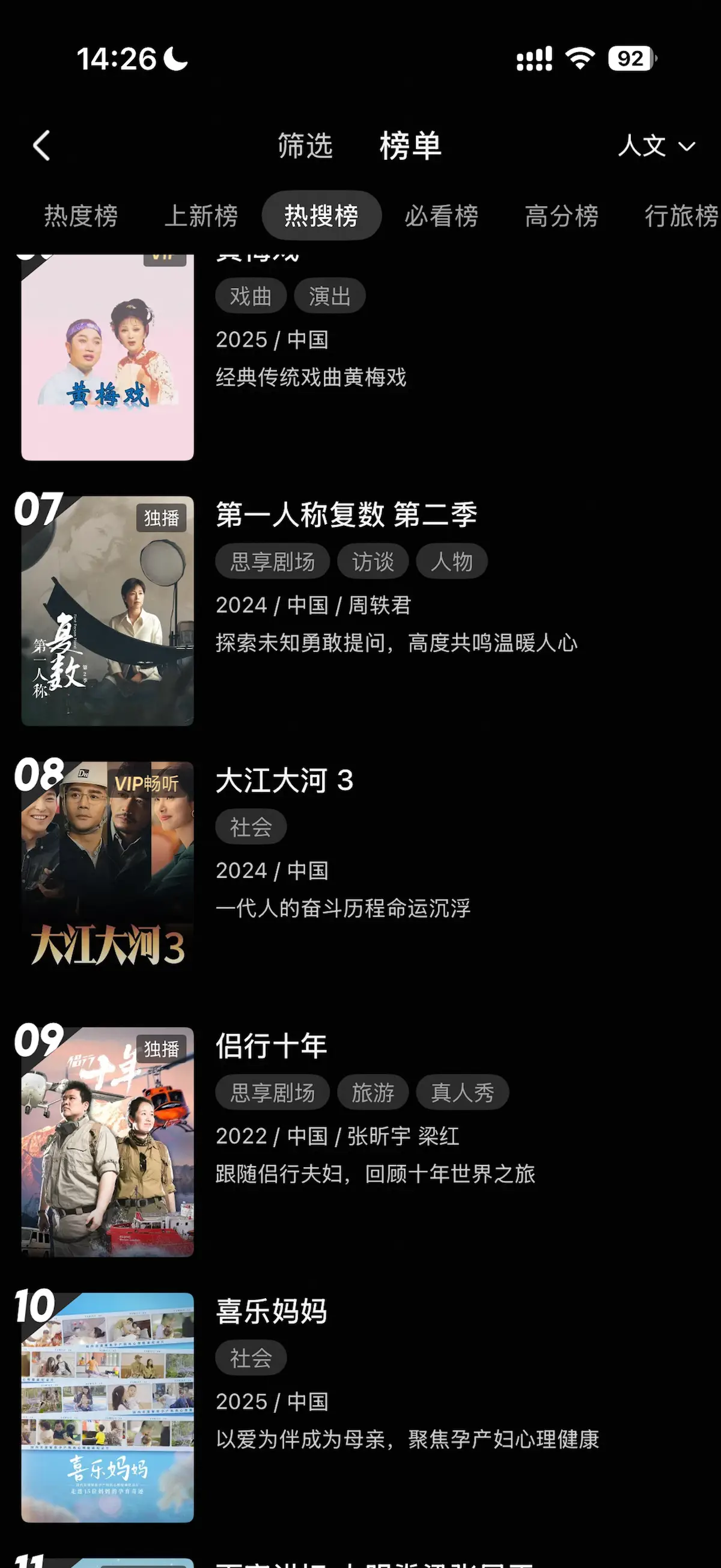Viewport: 721px width, 1568px height.
Task: Switch to the 筛选 tab
Action: [x=305, y=146]
